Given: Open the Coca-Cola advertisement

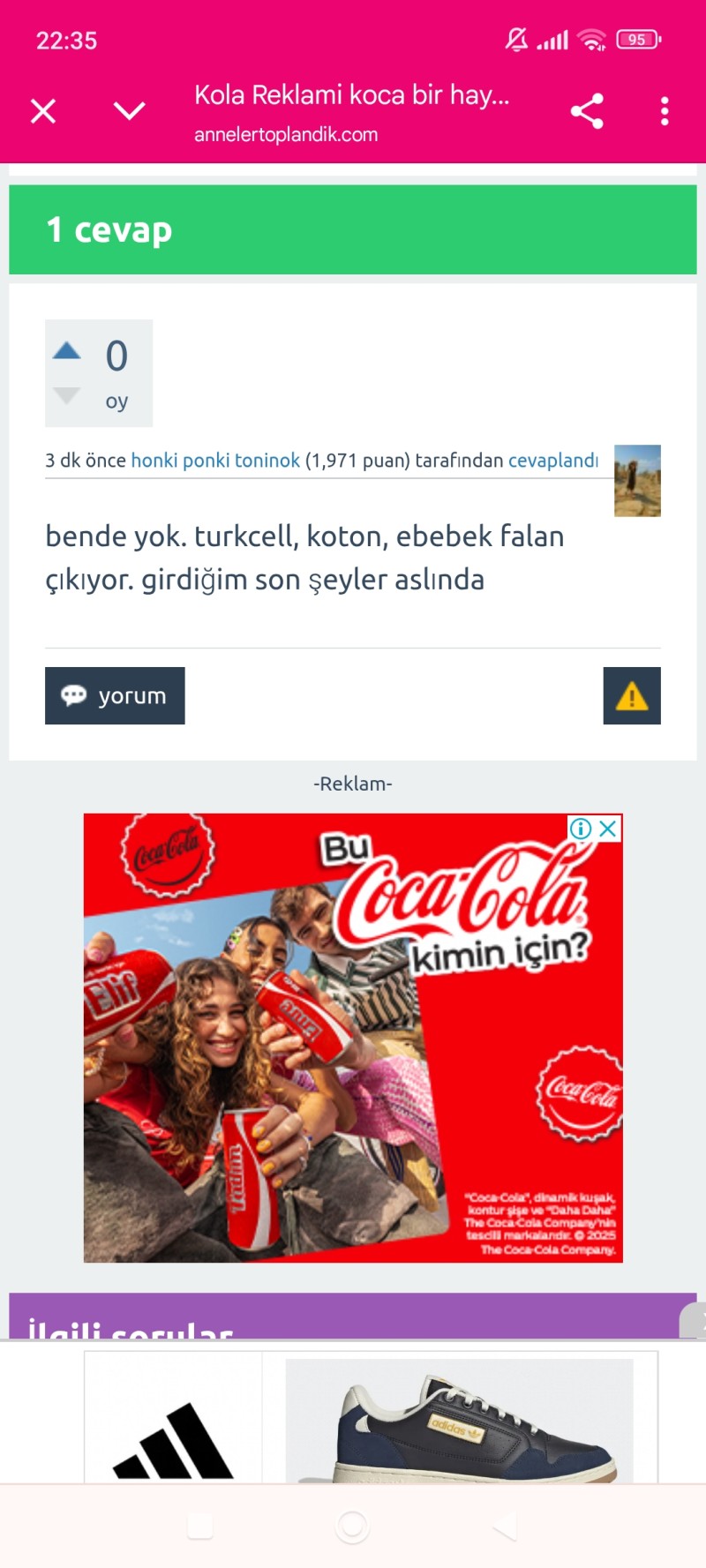Looking at the screenshot, I should click(353, 1038).
